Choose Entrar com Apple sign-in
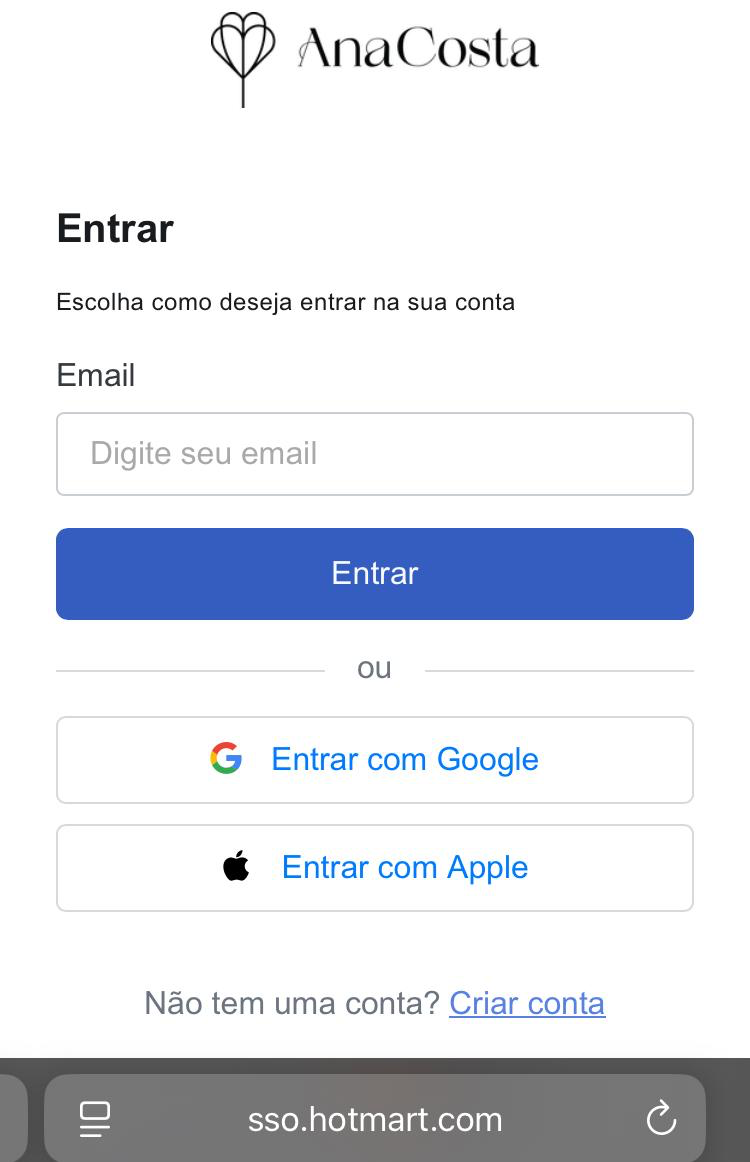The image size is (750, 1162). point(374,868)
